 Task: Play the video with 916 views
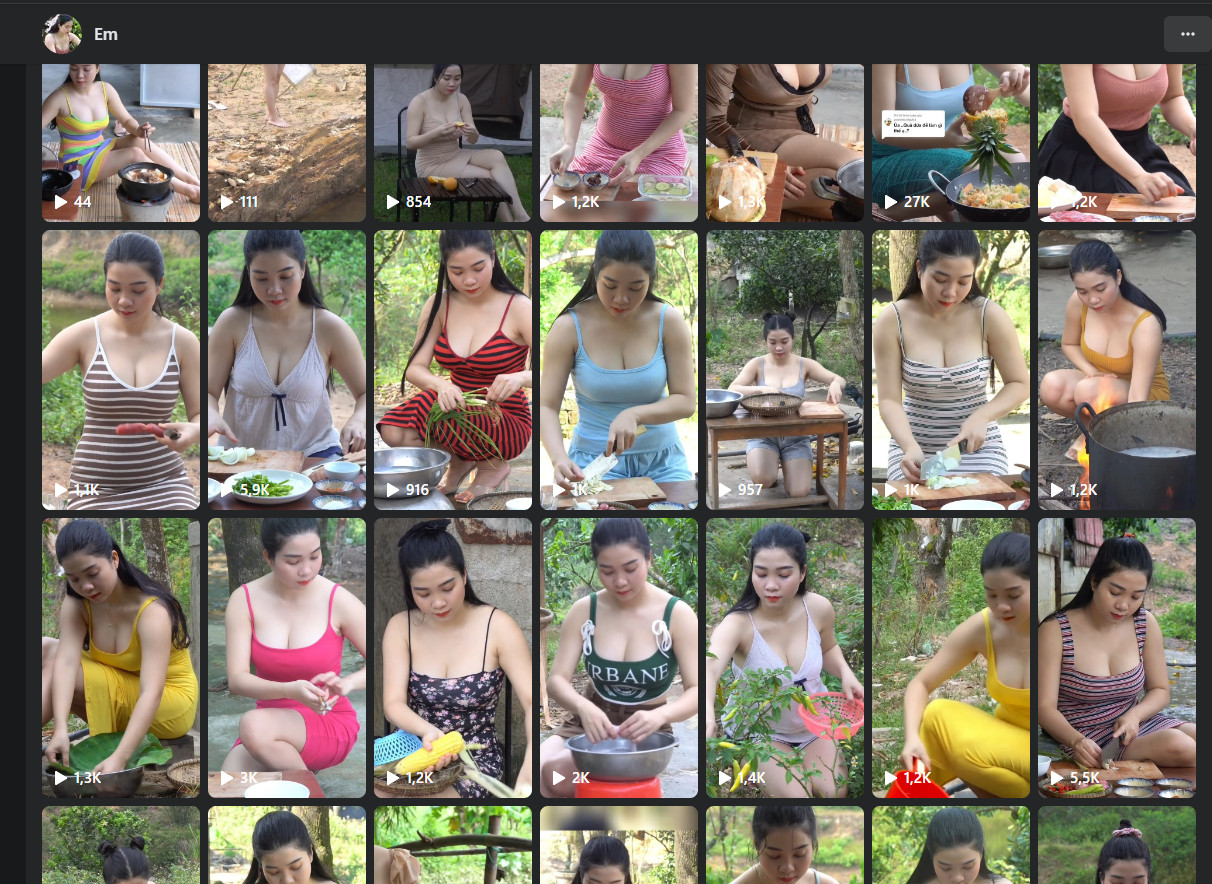(x=452, y=370)
